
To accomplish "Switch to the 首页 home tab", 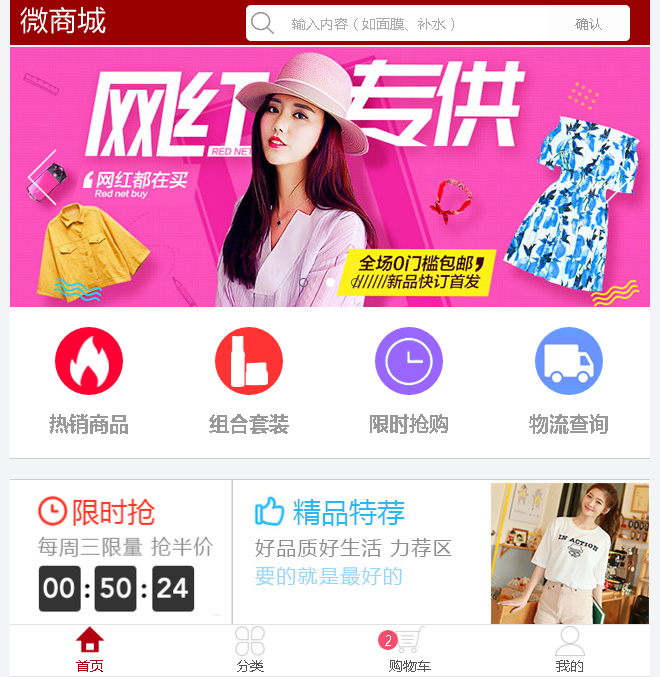I will point(90,650).
